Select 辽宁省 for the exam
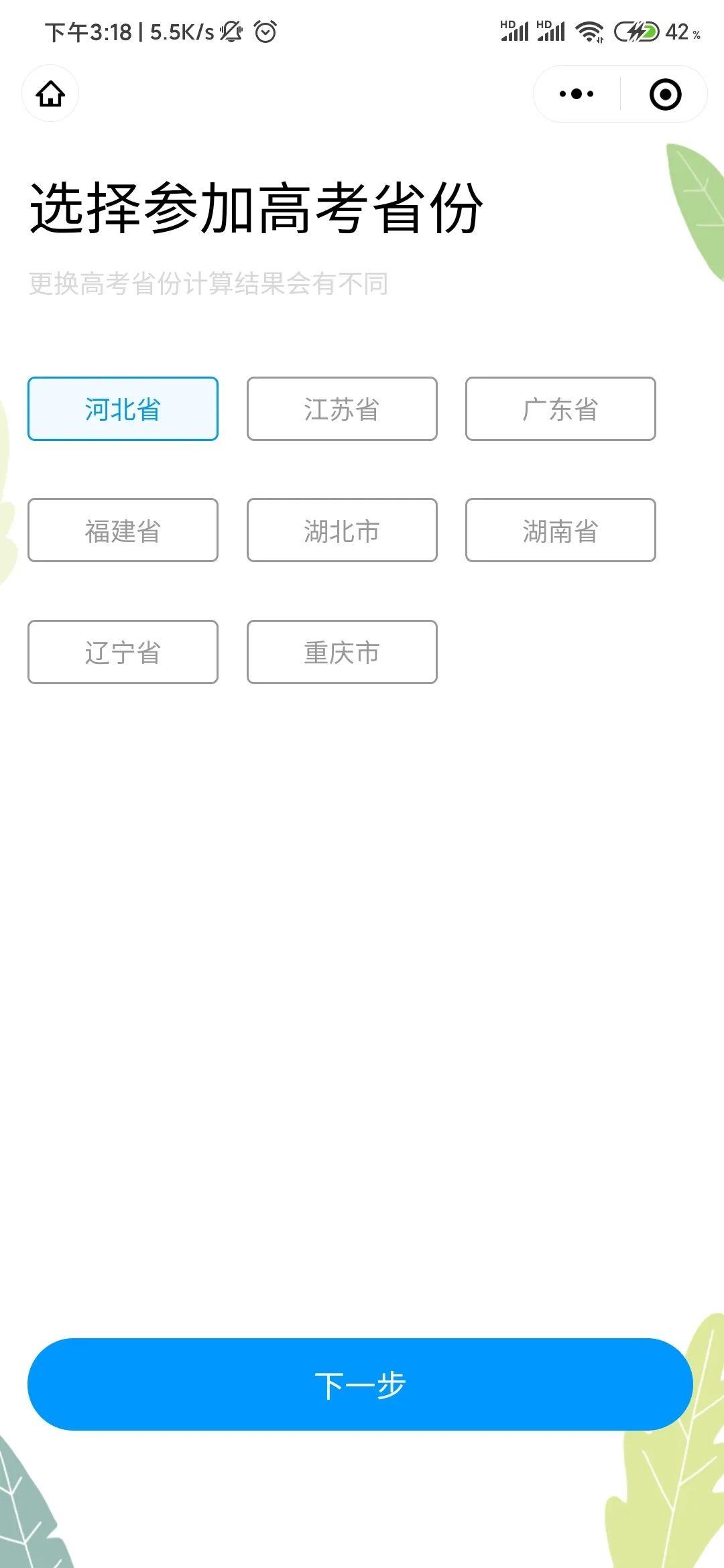The width and height of the screenshot is (724, 1568). 123,652
